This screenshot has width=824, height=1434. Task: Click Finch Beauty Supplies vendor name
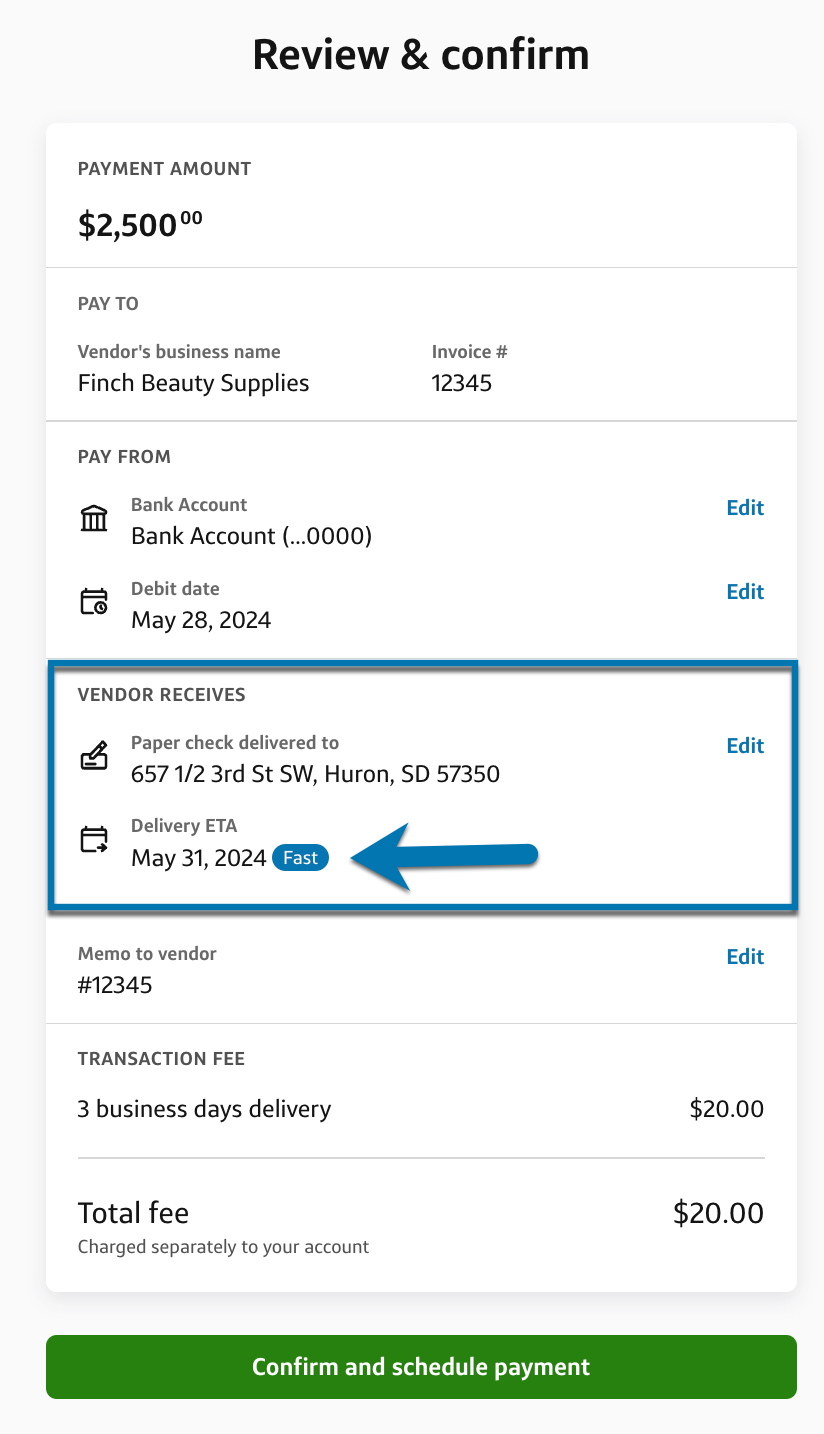[193, 383]
